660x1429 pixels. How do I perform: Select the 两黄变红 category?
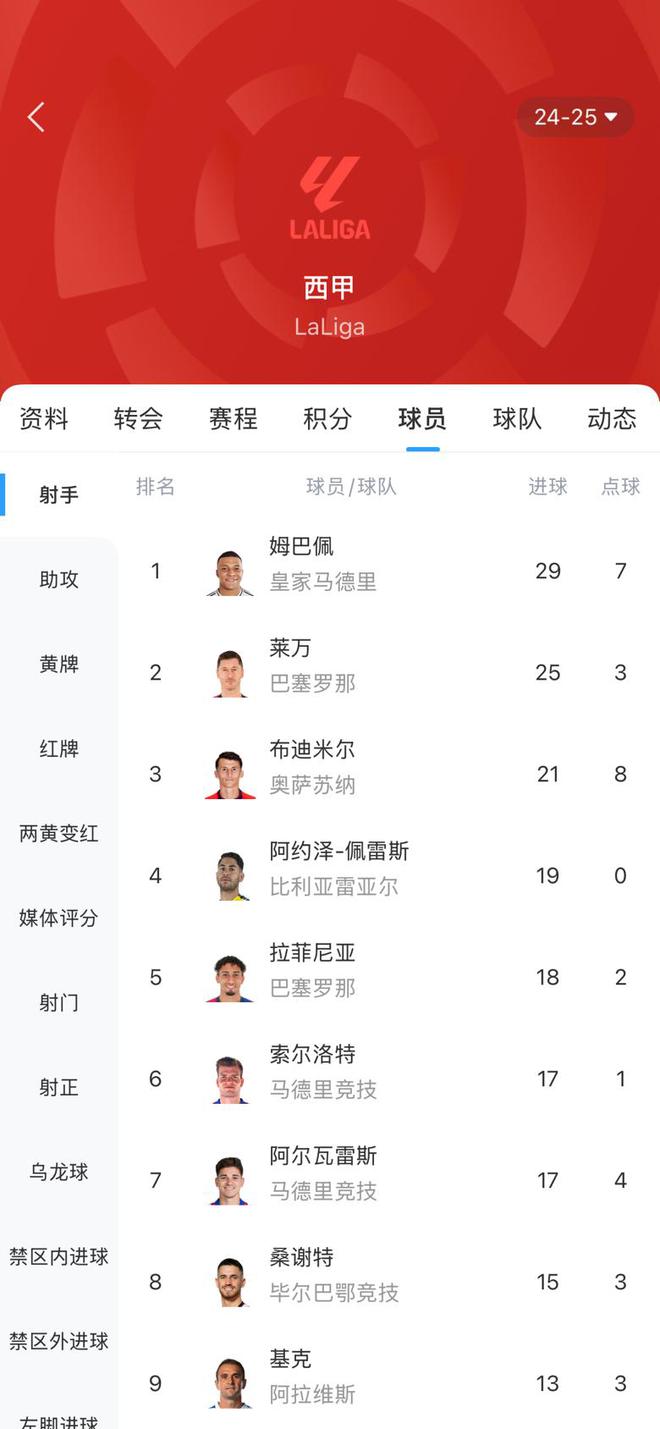click(59, 833)
